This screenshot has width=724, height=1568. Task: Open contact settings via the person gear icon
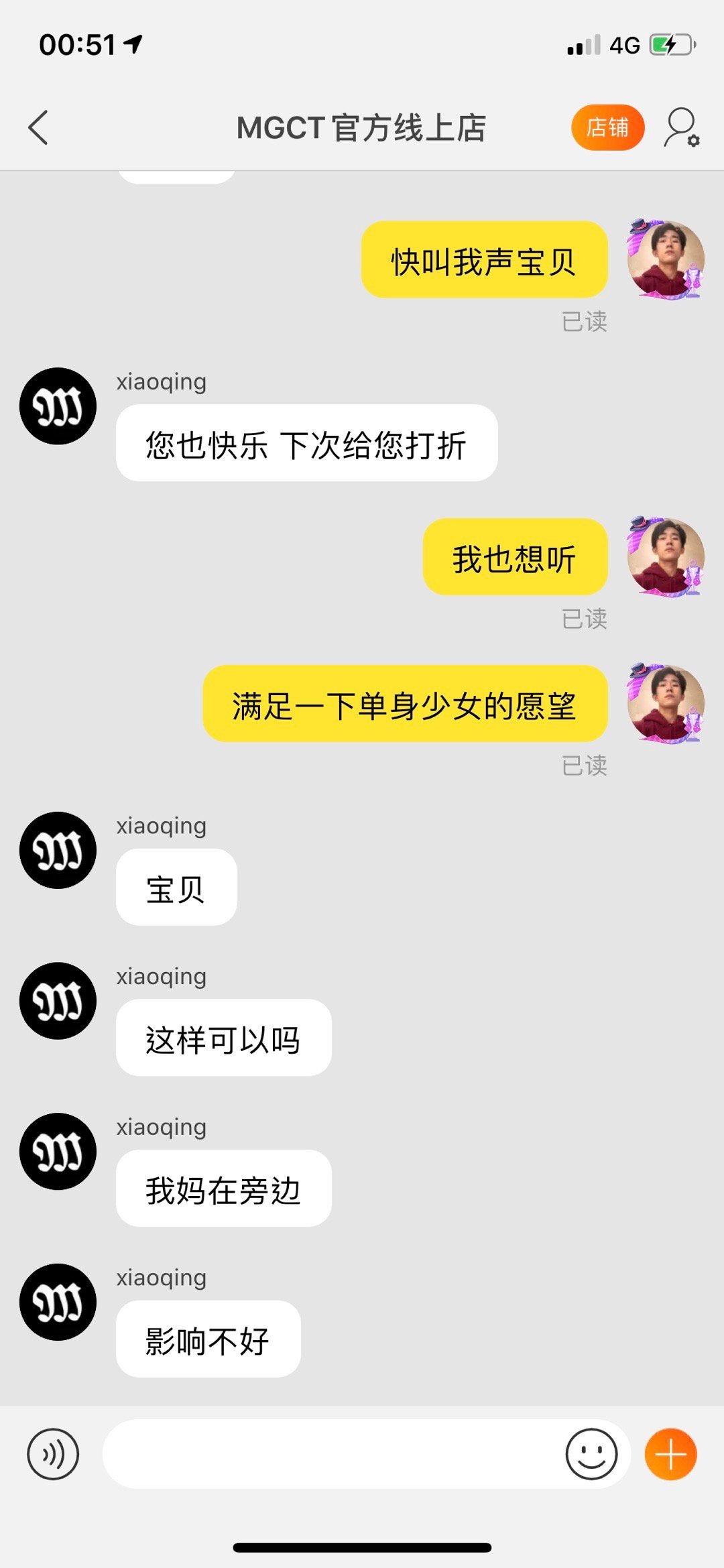tap(680, 127)
